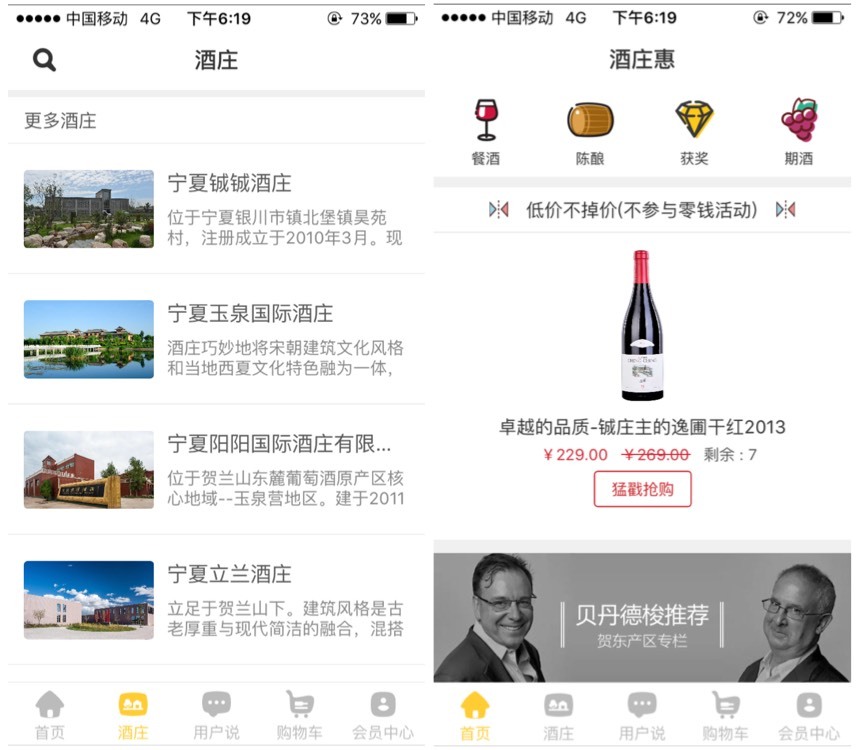Open the 宁夏铖铖酒庄 winery row

(x=215, y=208)
